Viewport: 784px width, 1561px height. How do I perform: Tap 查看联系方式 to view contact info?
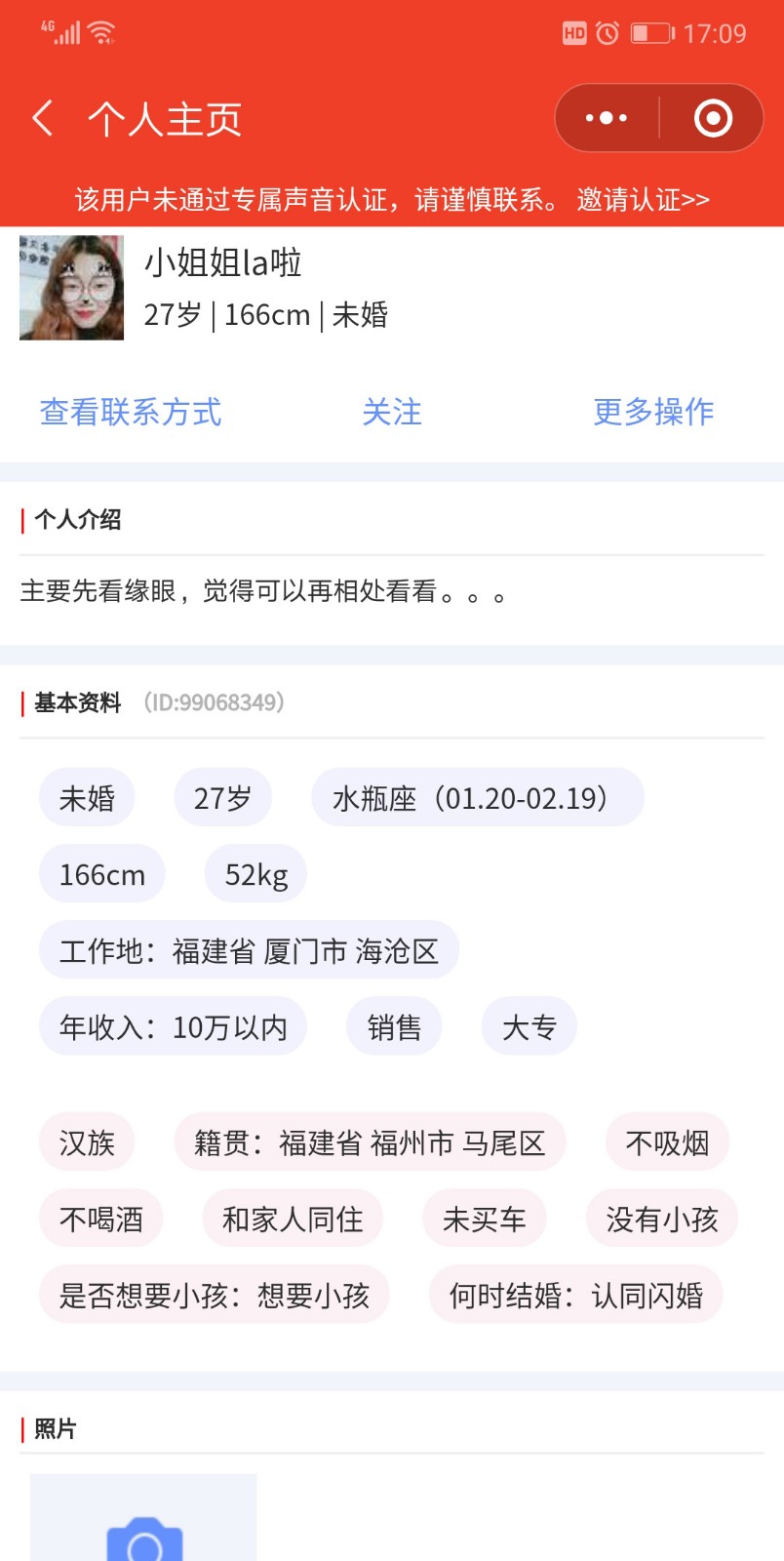click(131, 412)
